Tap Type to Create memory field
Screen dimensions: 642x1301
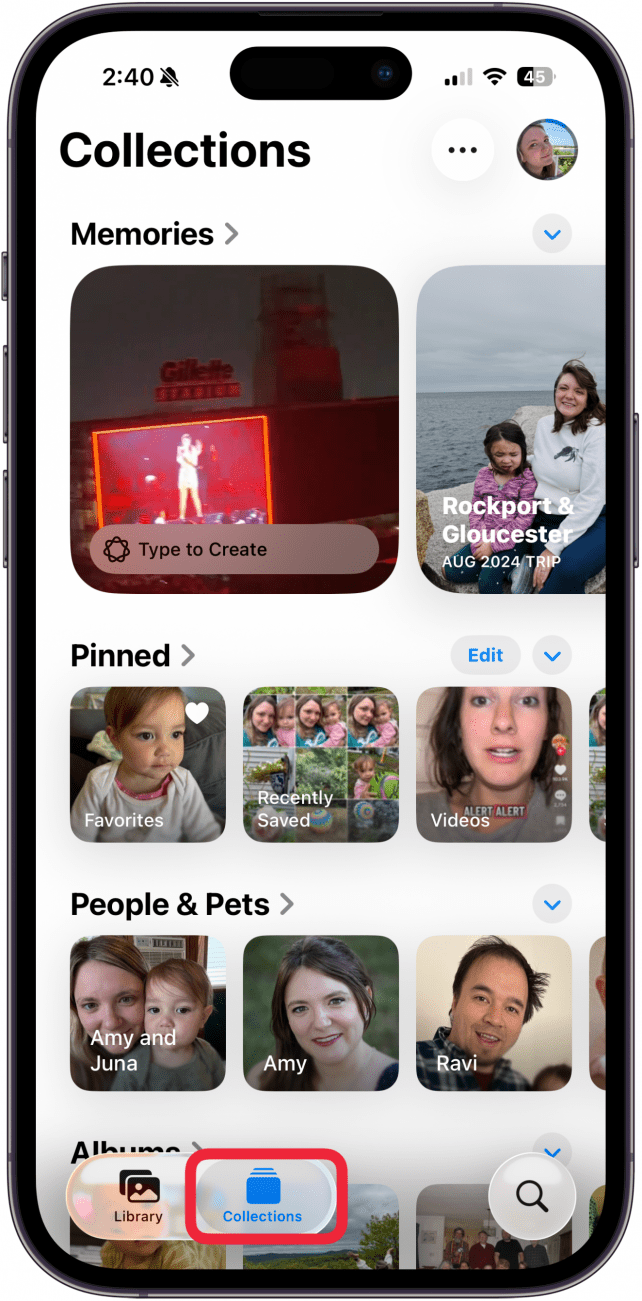coord(234,549)
